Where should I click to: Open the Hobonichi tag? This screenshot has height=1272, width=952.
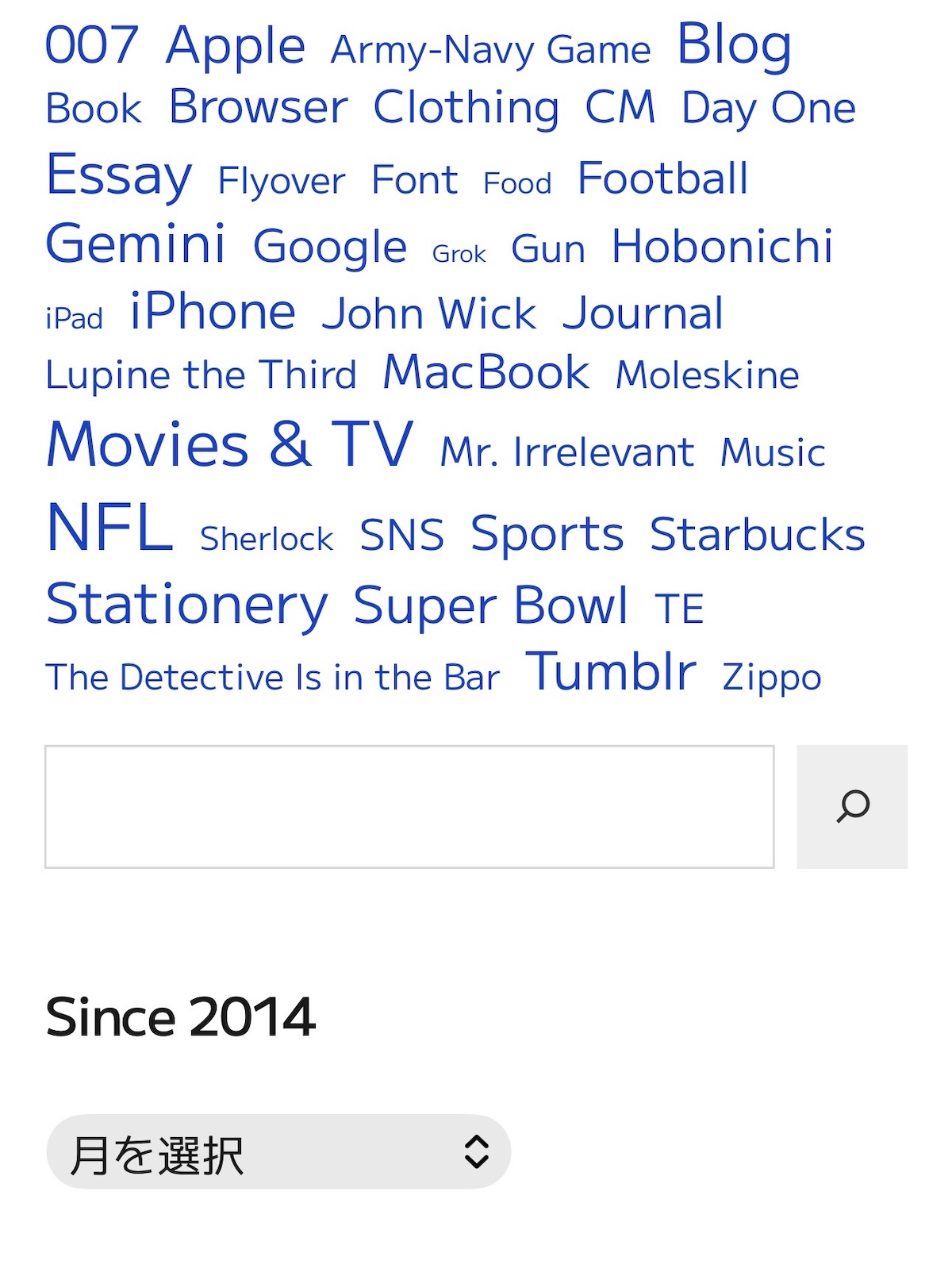pyautogui.click(x=722, y=247)
